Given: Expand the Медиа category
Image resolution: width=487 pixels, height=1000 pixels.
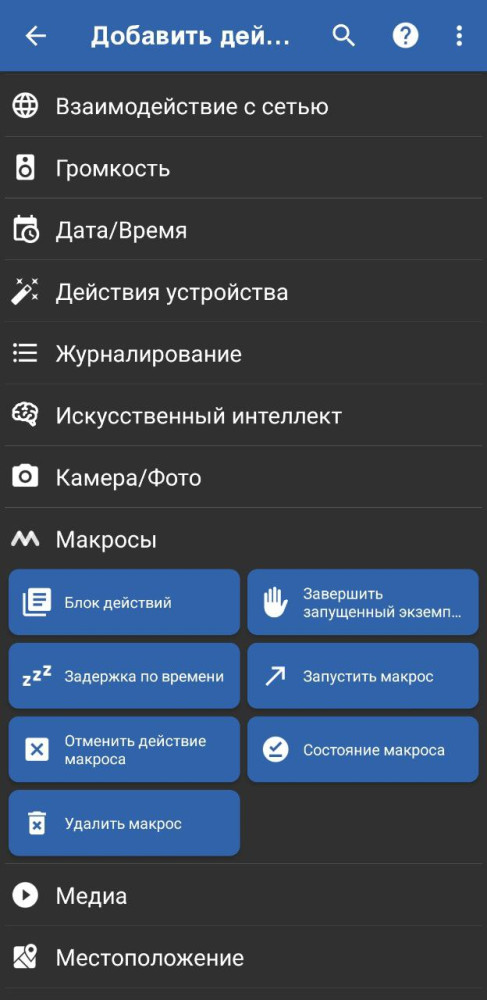Looking at the screenshot, I should click(x=244, y=895).
